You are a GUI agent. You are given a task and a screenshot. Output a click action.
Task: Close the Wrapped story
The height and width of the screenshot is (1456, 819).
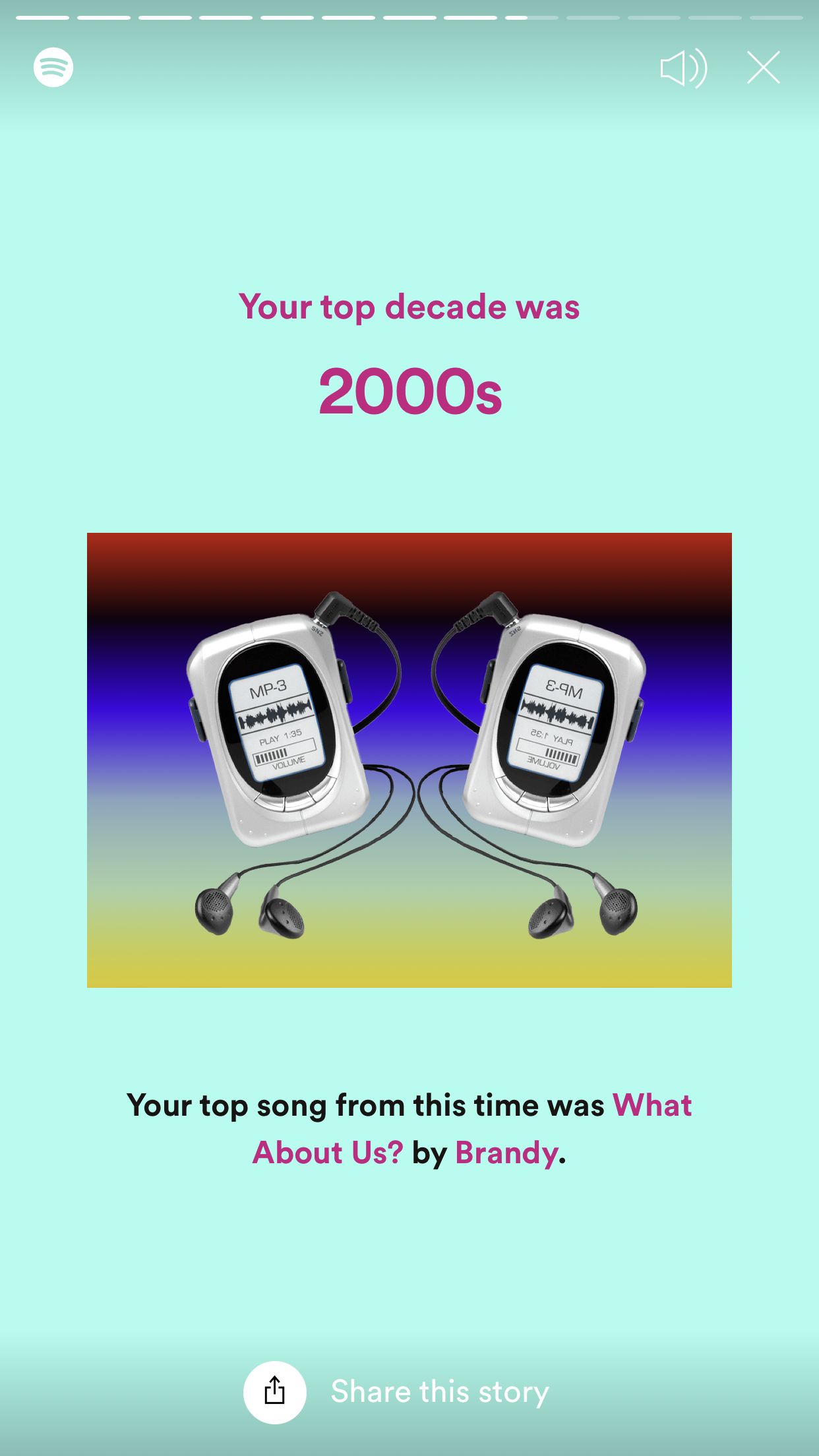[x=763, y=67]
